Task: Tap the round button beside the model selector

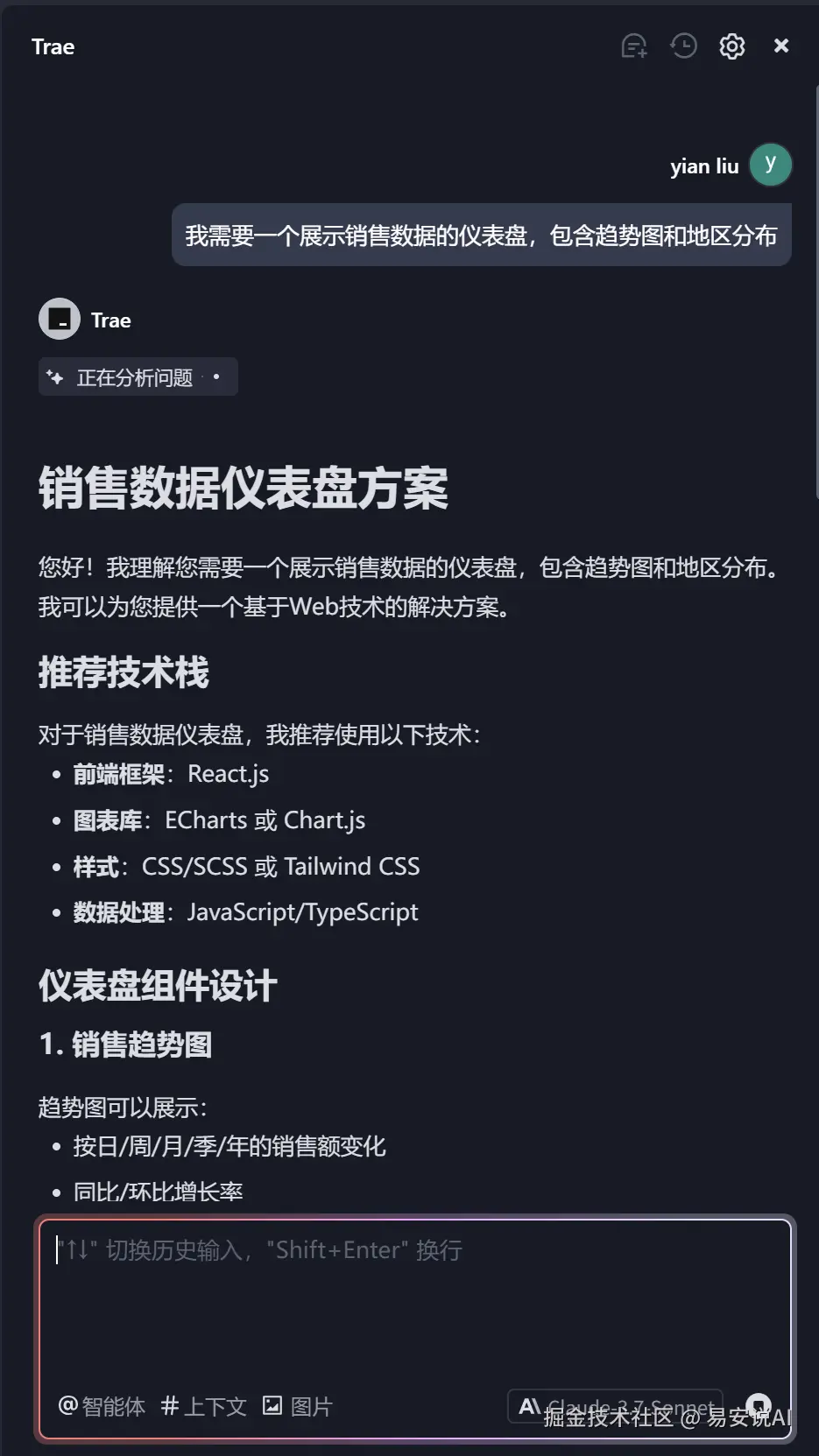Action: 759,1406
